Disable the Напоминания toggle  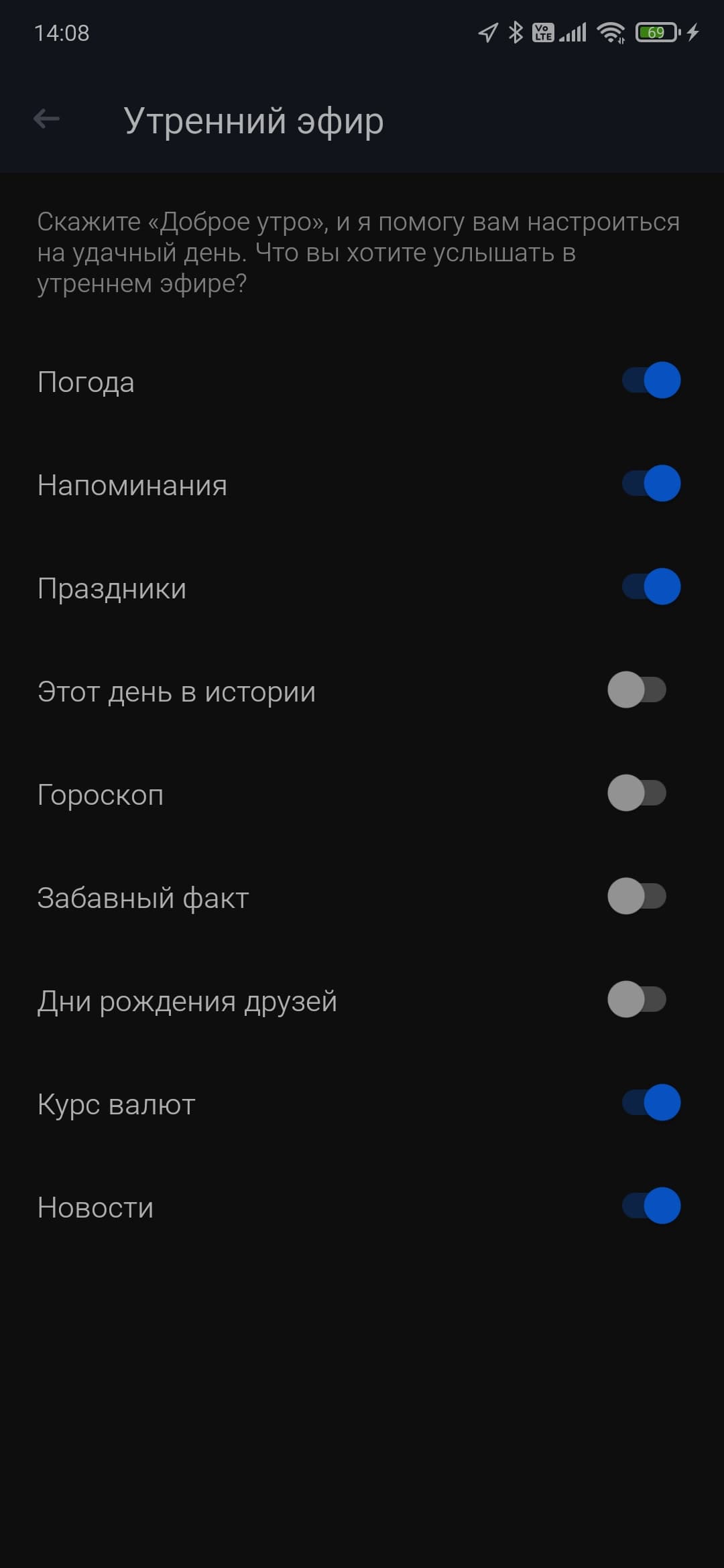click(650, 484)
